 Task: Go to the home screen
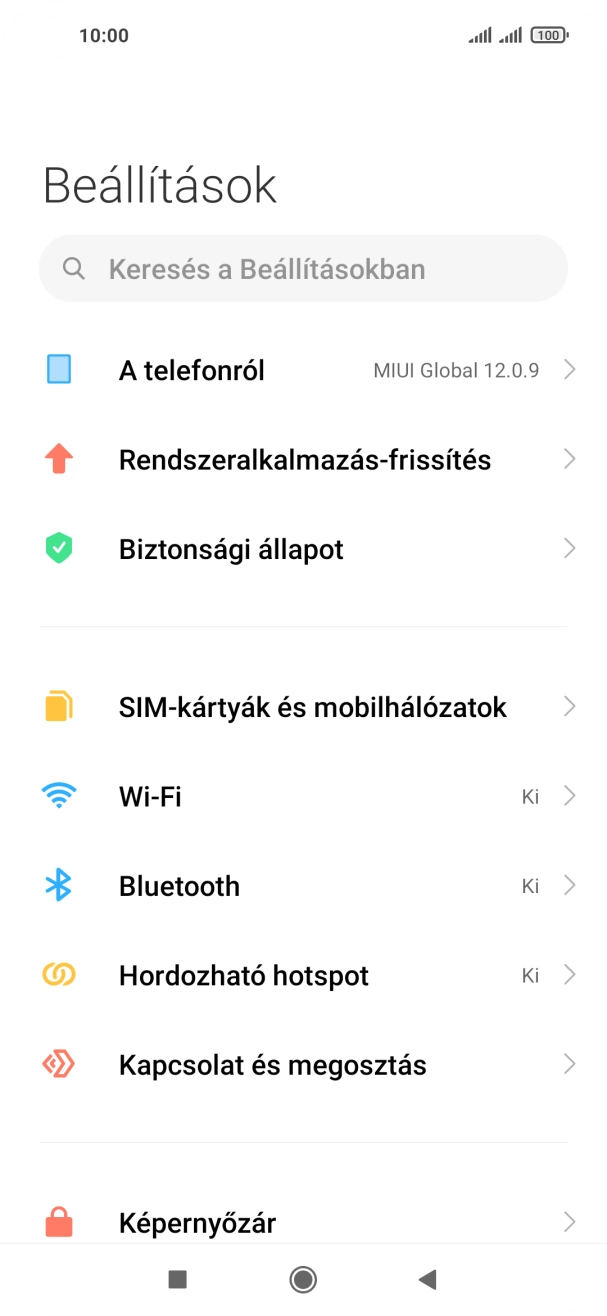pos(303,1279)
